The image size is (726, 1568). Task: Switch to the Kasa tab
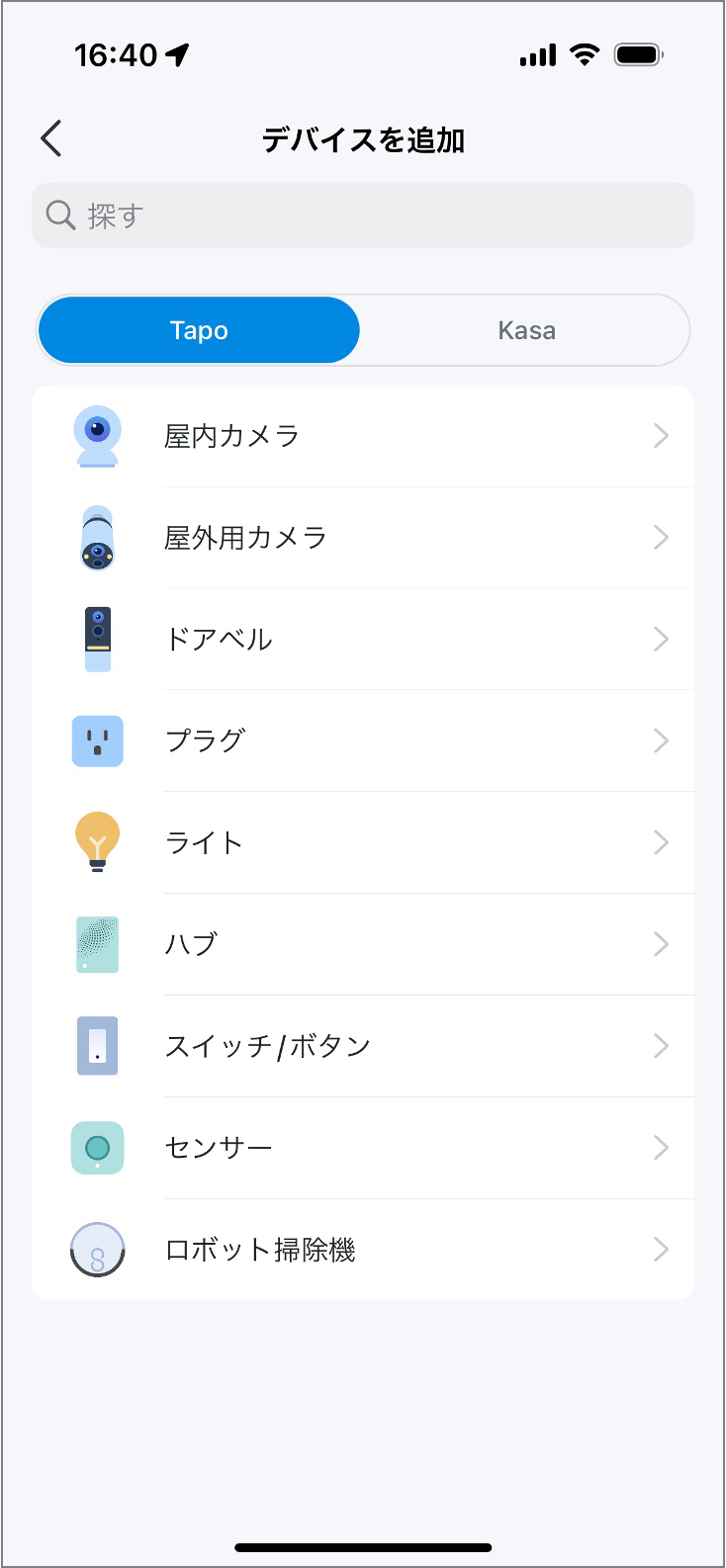[526, 330]
